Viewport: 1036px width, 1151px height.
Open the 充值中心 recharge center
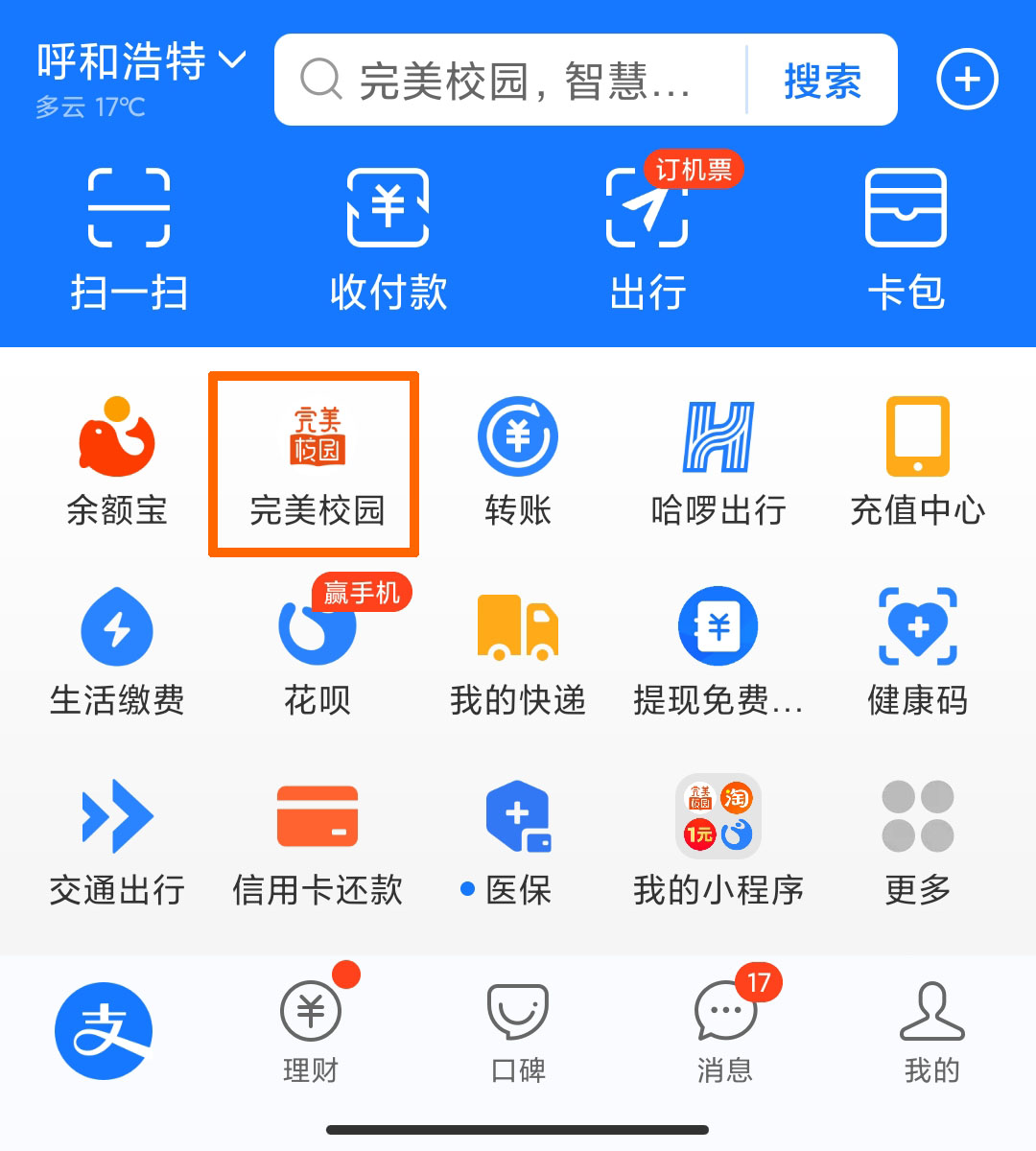pyautogui.click(x=917, y=460)
